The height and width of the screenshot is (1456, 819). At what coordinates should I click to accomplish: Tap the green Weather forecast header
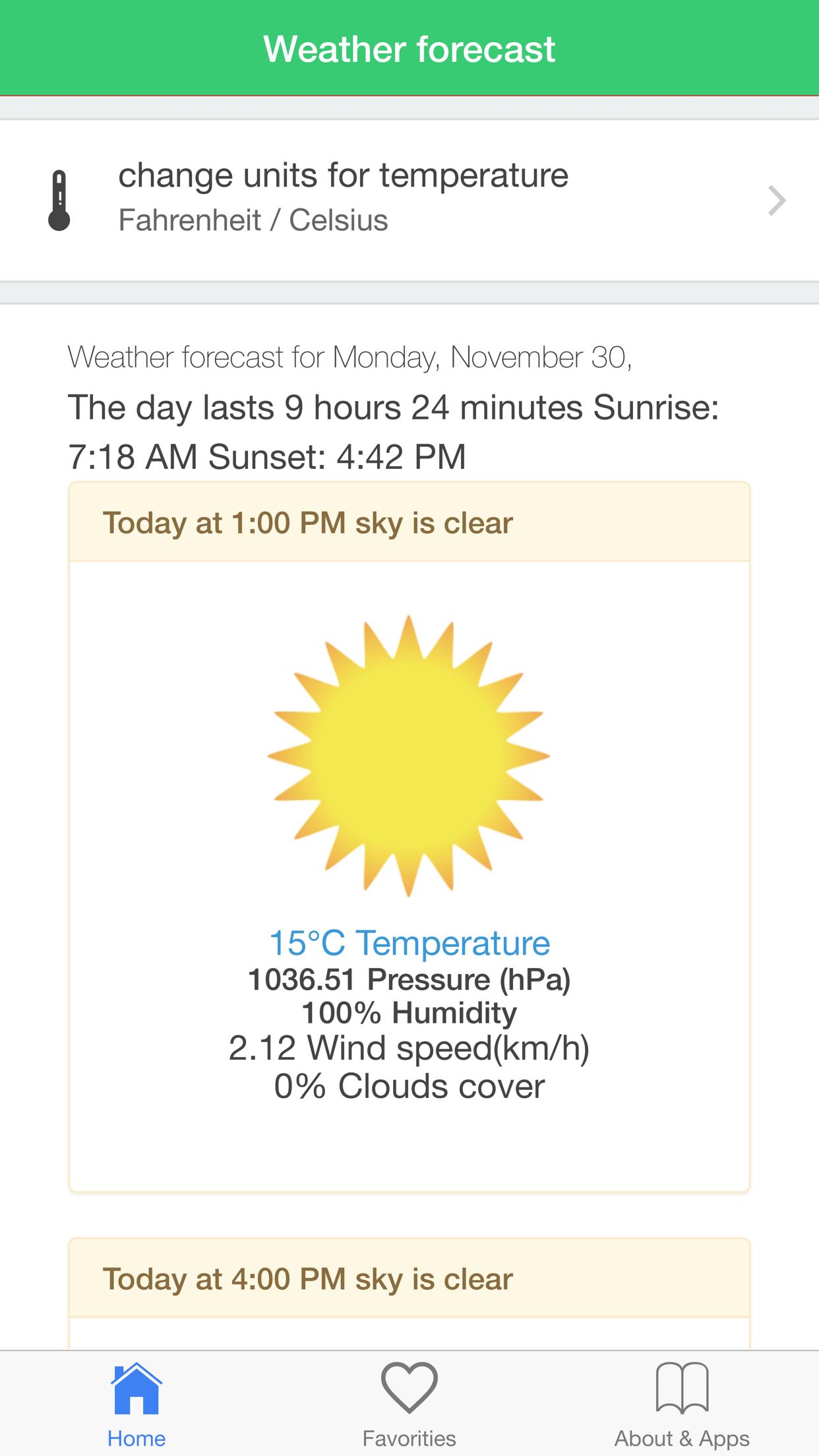tap(409, 48)
